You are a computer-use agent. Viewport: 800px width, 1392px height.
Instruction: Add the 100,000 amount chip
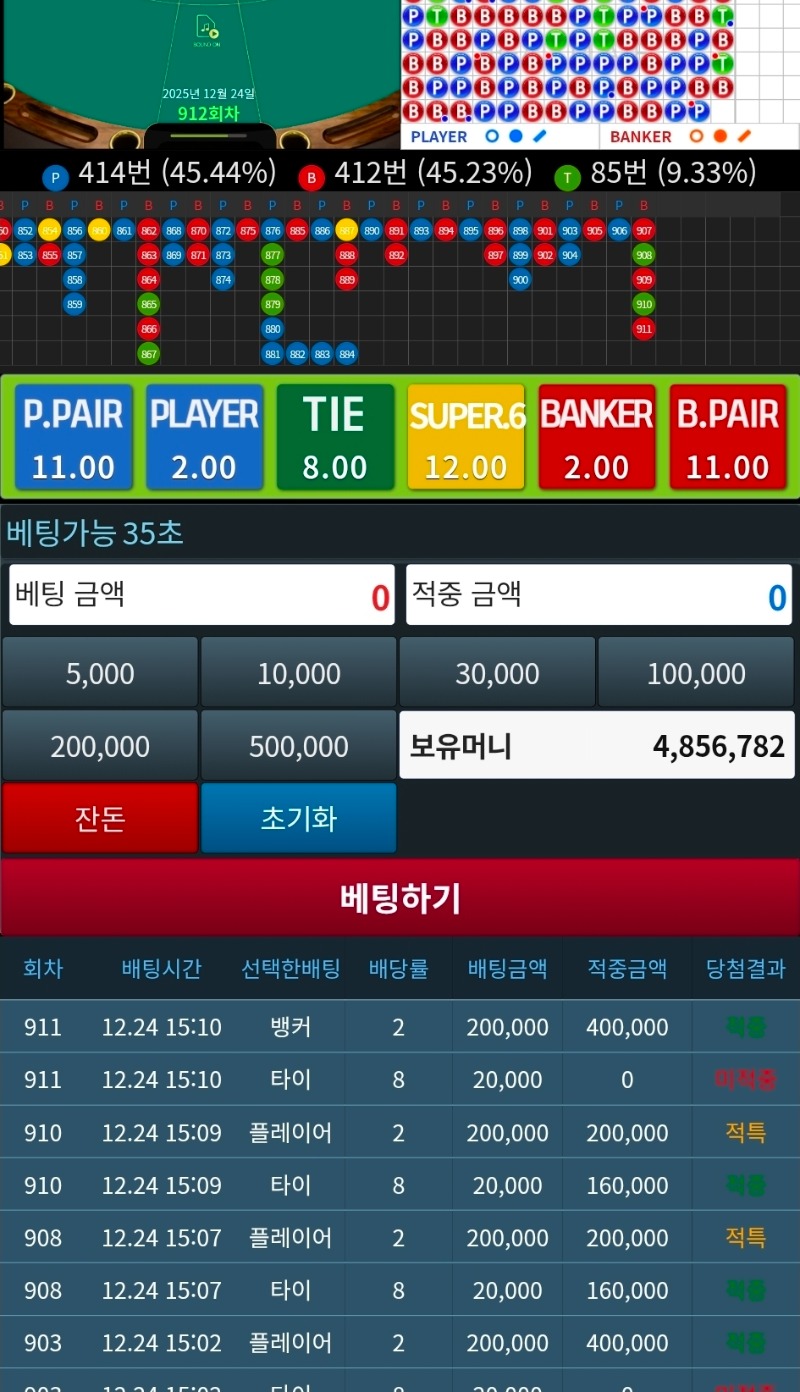click(696, 674)
